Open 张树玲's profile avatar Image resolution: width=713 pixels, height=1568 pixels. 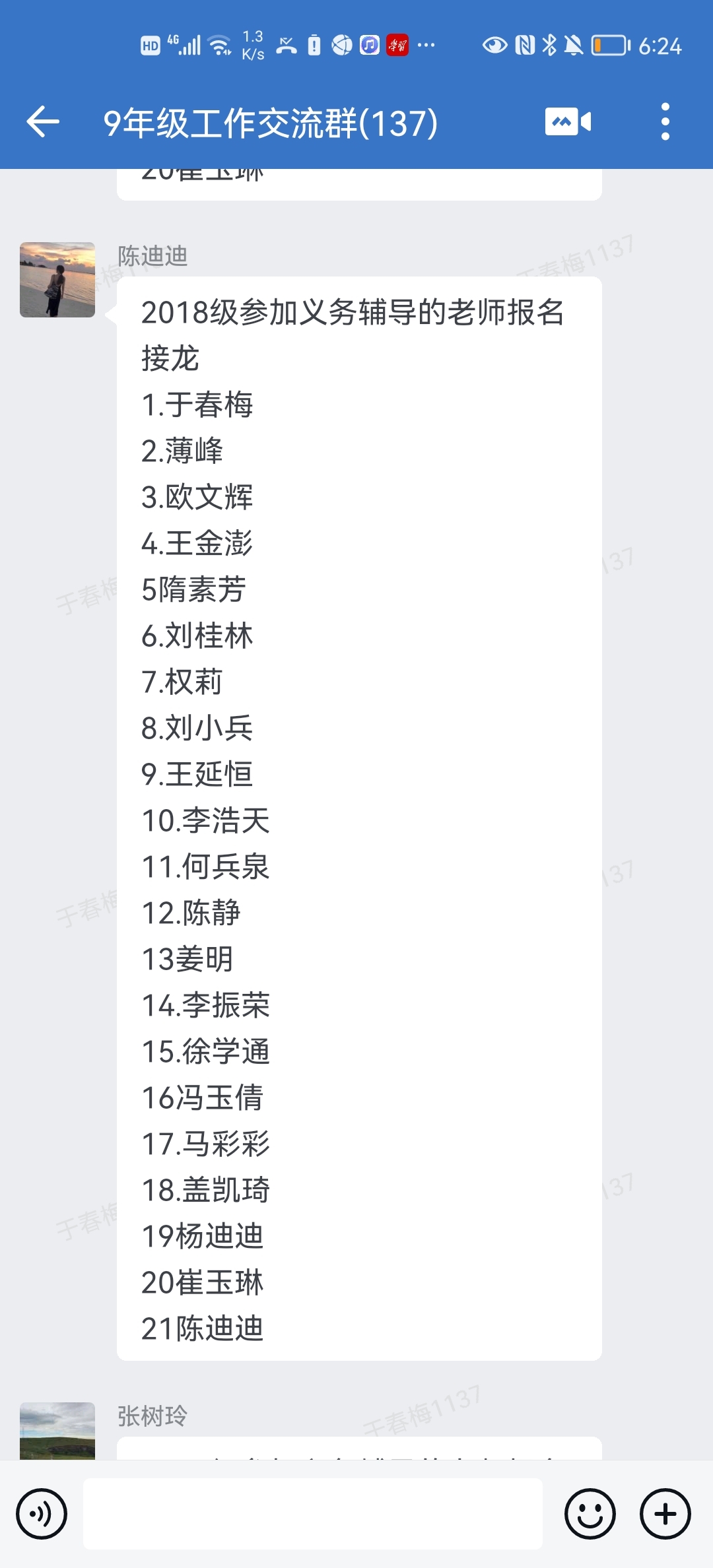click(57, 1430)
